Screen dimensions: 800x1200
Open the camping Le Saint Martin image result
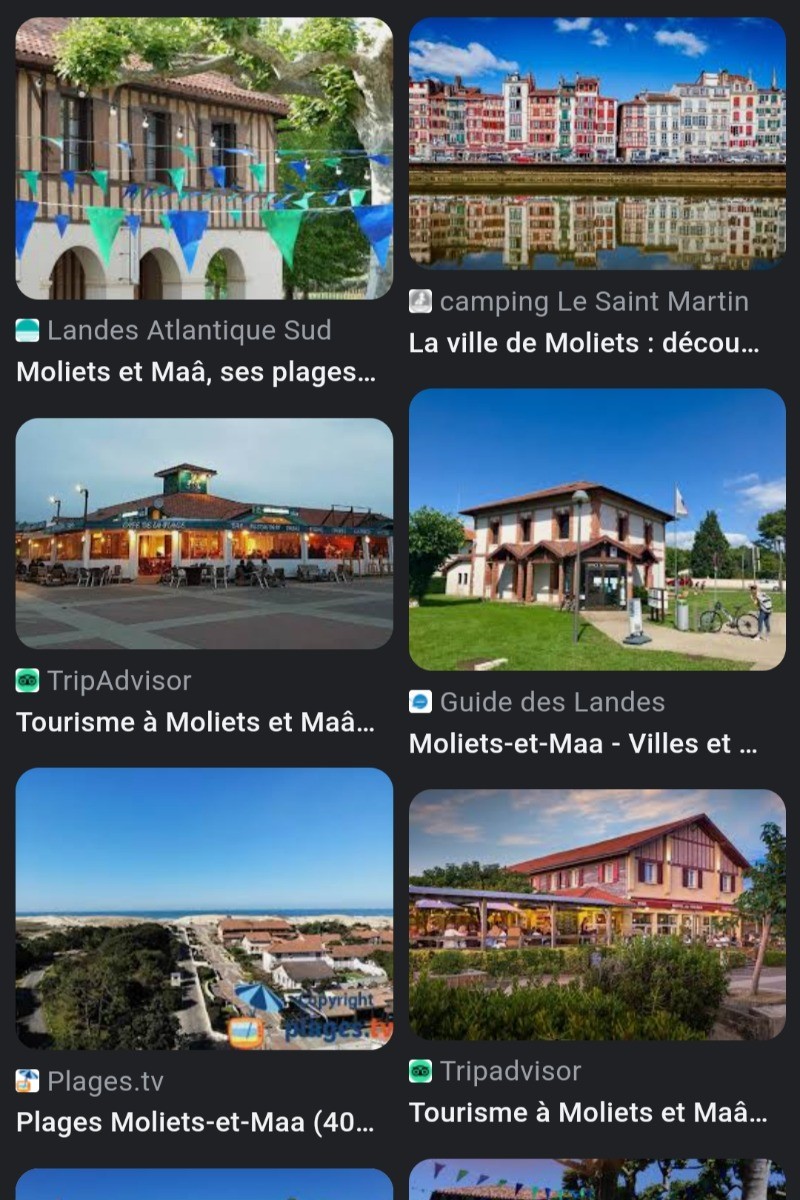coord(597,143)
